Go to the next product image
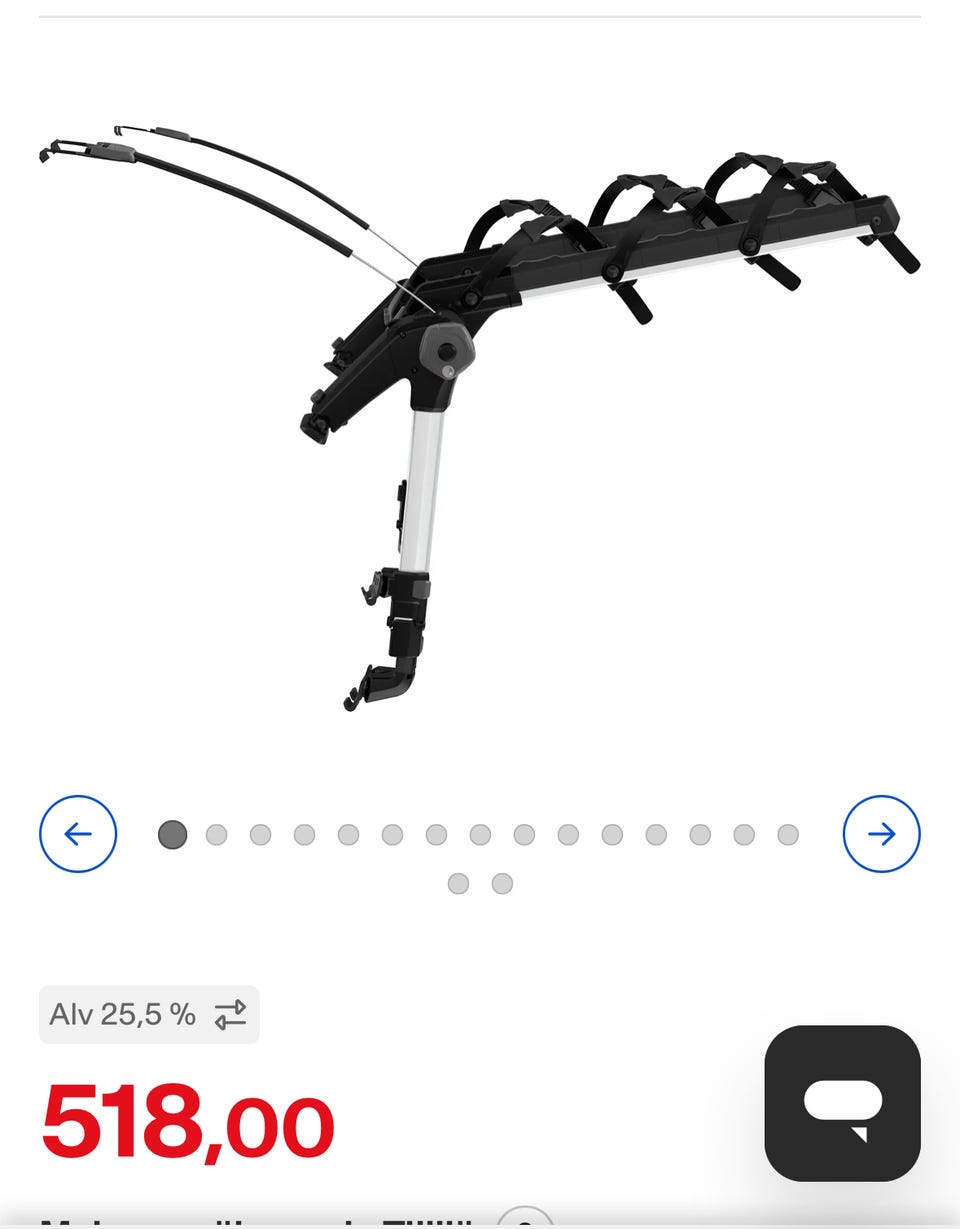The image size is (960, 1229). pos(881,834)
